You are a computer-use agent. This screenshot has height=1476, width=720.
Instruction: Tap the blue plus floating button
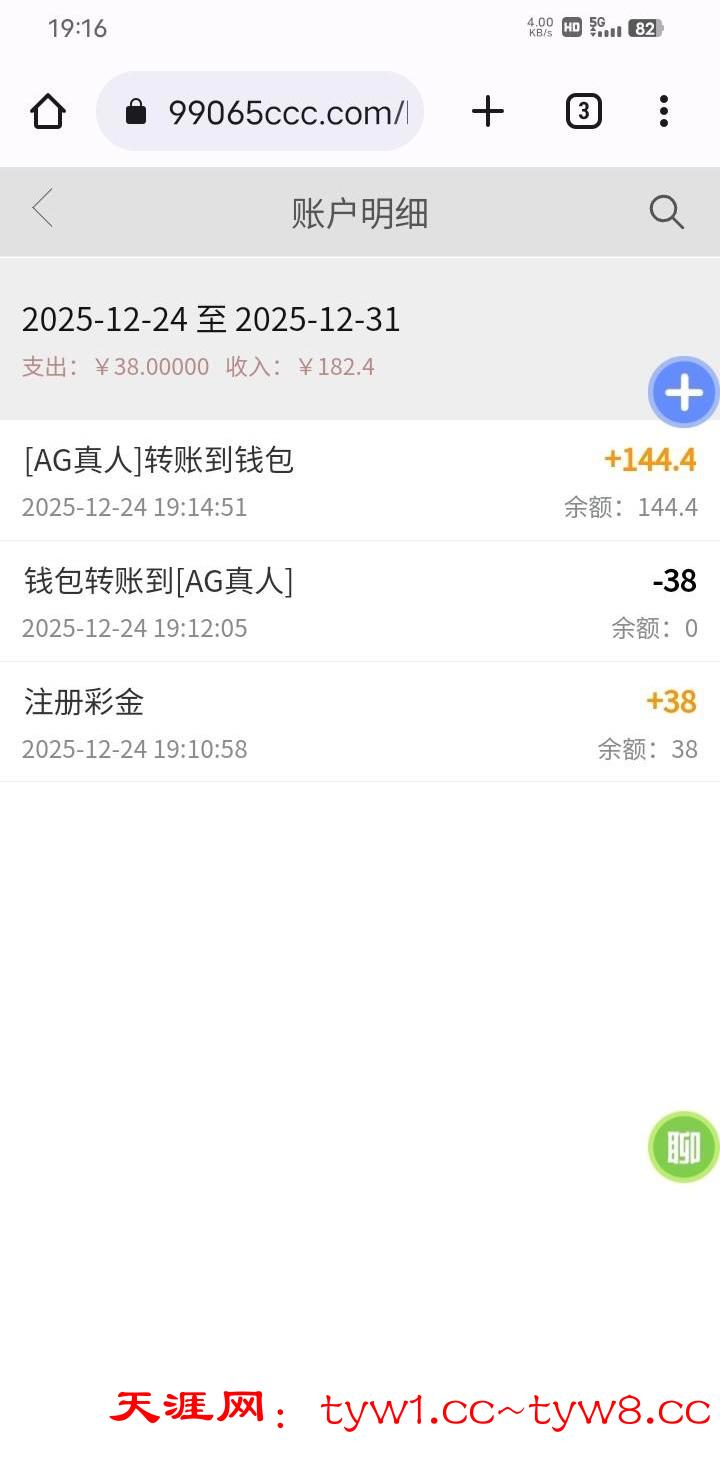[x=684, y=392]
